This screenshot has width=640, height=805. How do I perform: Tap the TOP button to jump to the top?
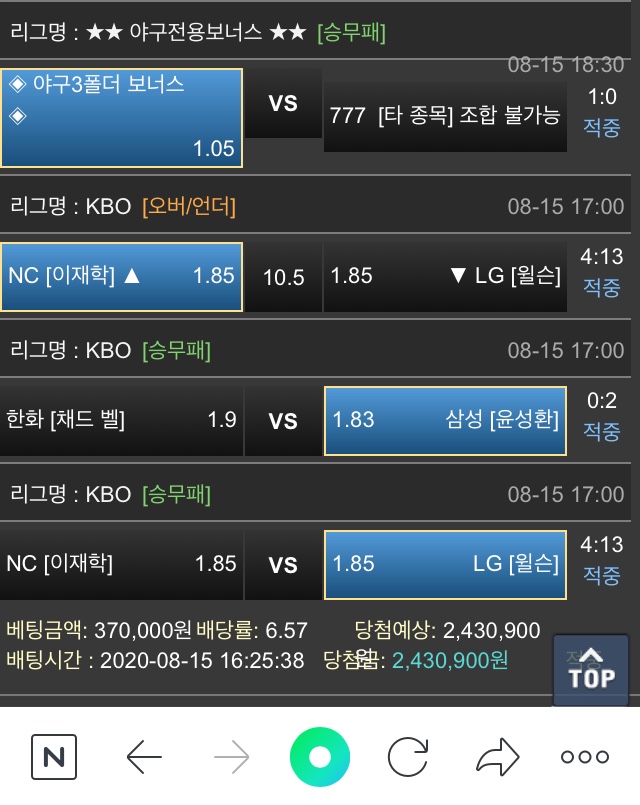coord(590,670)
